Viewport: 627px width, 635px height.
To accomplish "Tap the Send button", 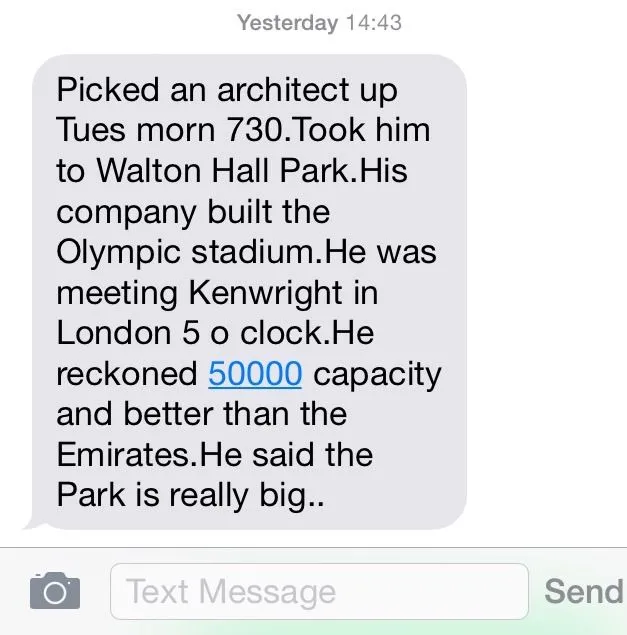I will [x=583, y=591].
